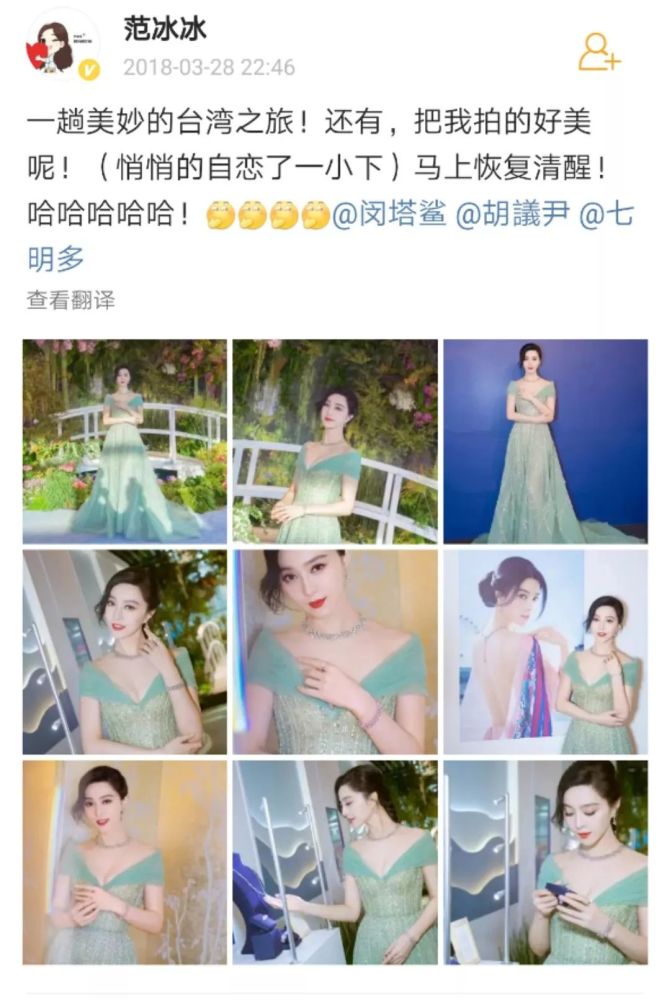Open the photo of her holding a blue box
The image size is (667, 1000).
point(545,862)
